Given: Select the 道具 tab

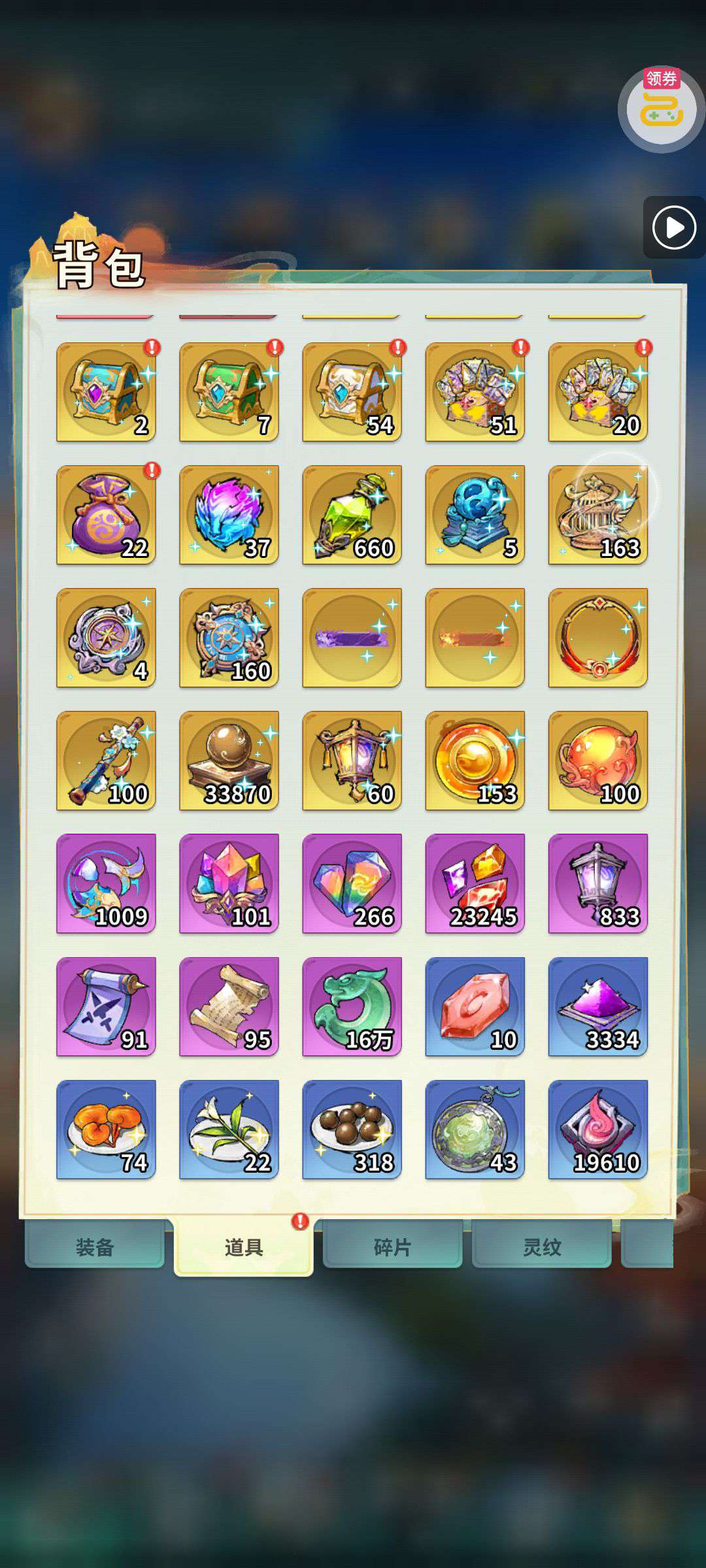Looking at the screenshot, I should click(x=244, y=1247).
